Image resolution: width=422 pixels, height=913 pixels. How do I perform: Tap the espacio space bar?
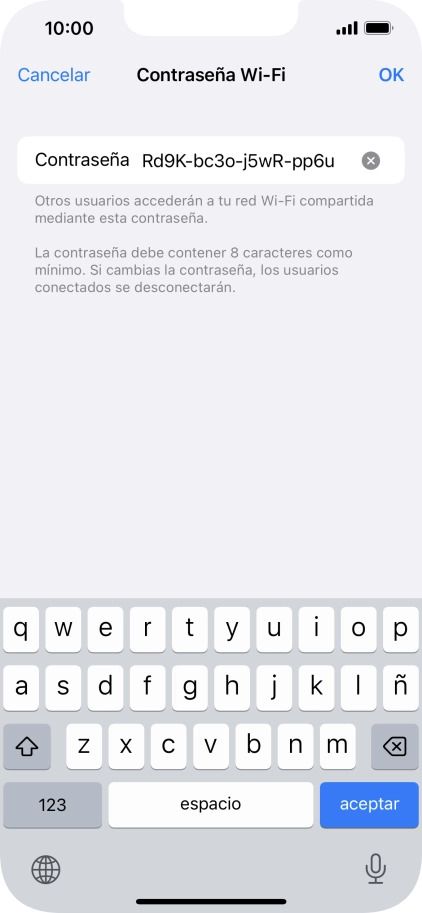[x=211, y=805]
